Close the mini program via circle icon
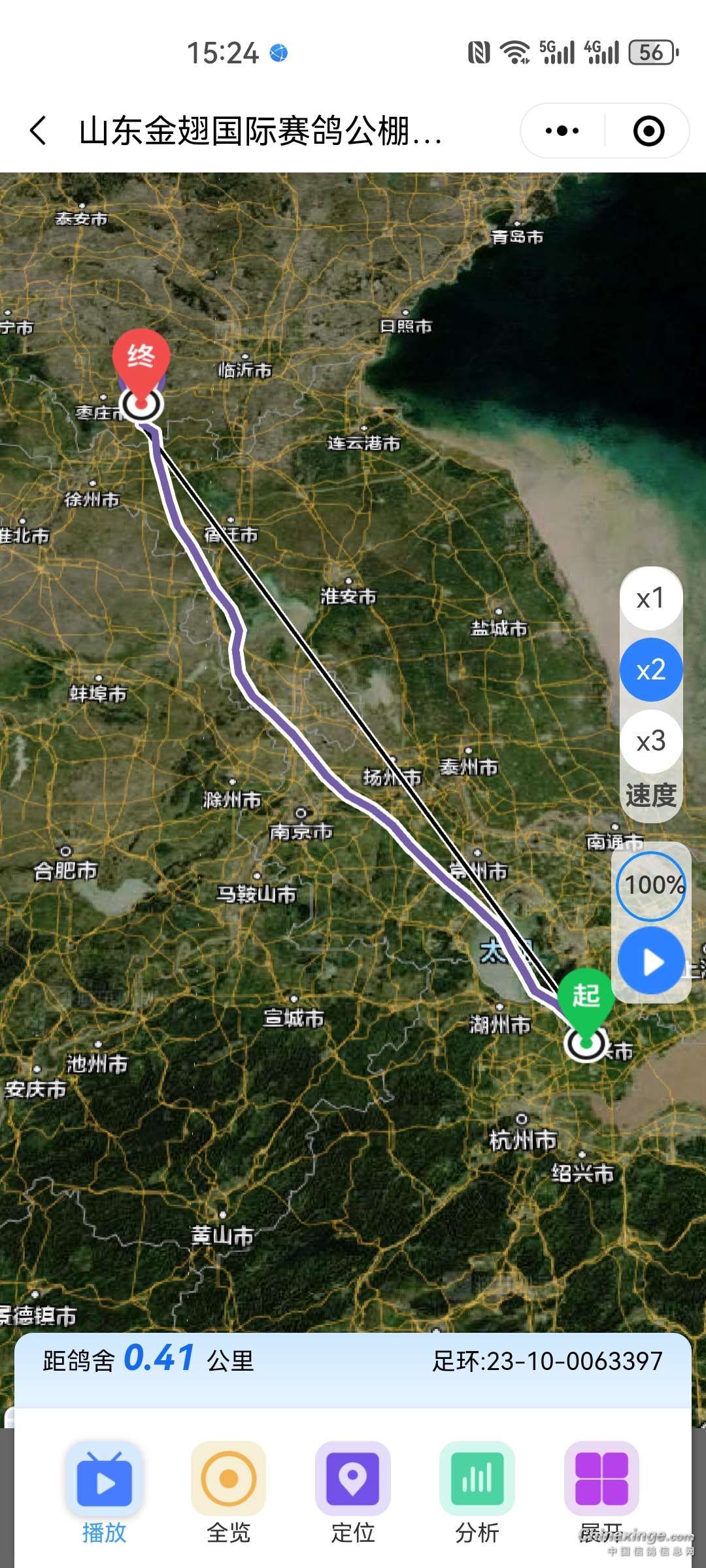The width and height of the screenshot is (706, 1568). [648, 131]
